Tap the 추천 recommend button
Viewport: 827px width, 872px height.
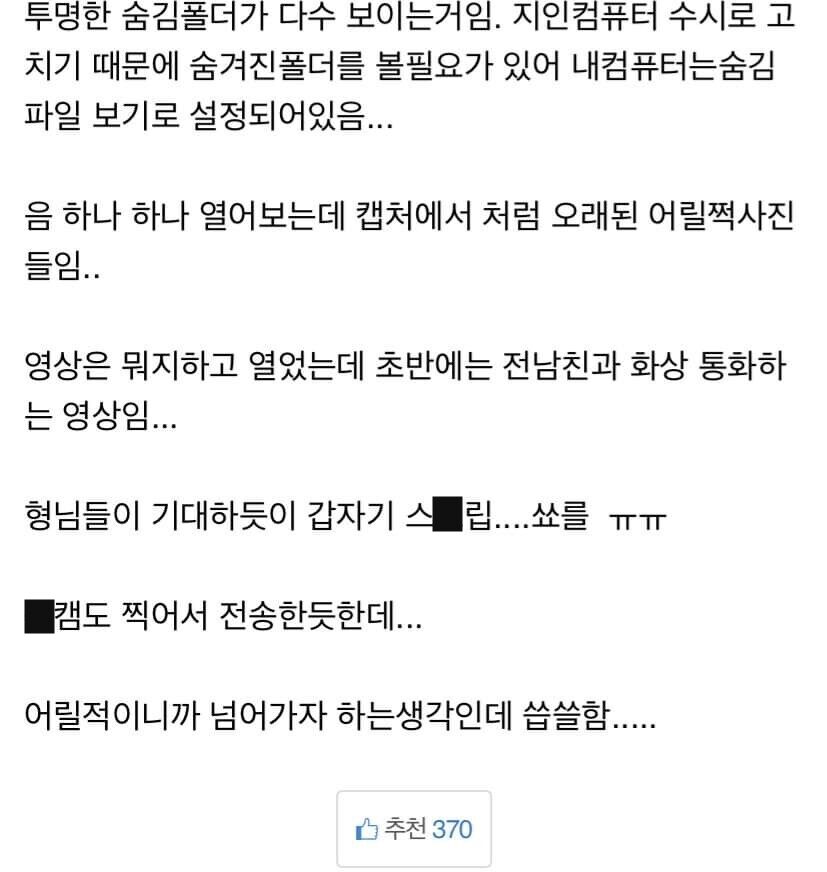pyautogui.click(x=413, y=828)
